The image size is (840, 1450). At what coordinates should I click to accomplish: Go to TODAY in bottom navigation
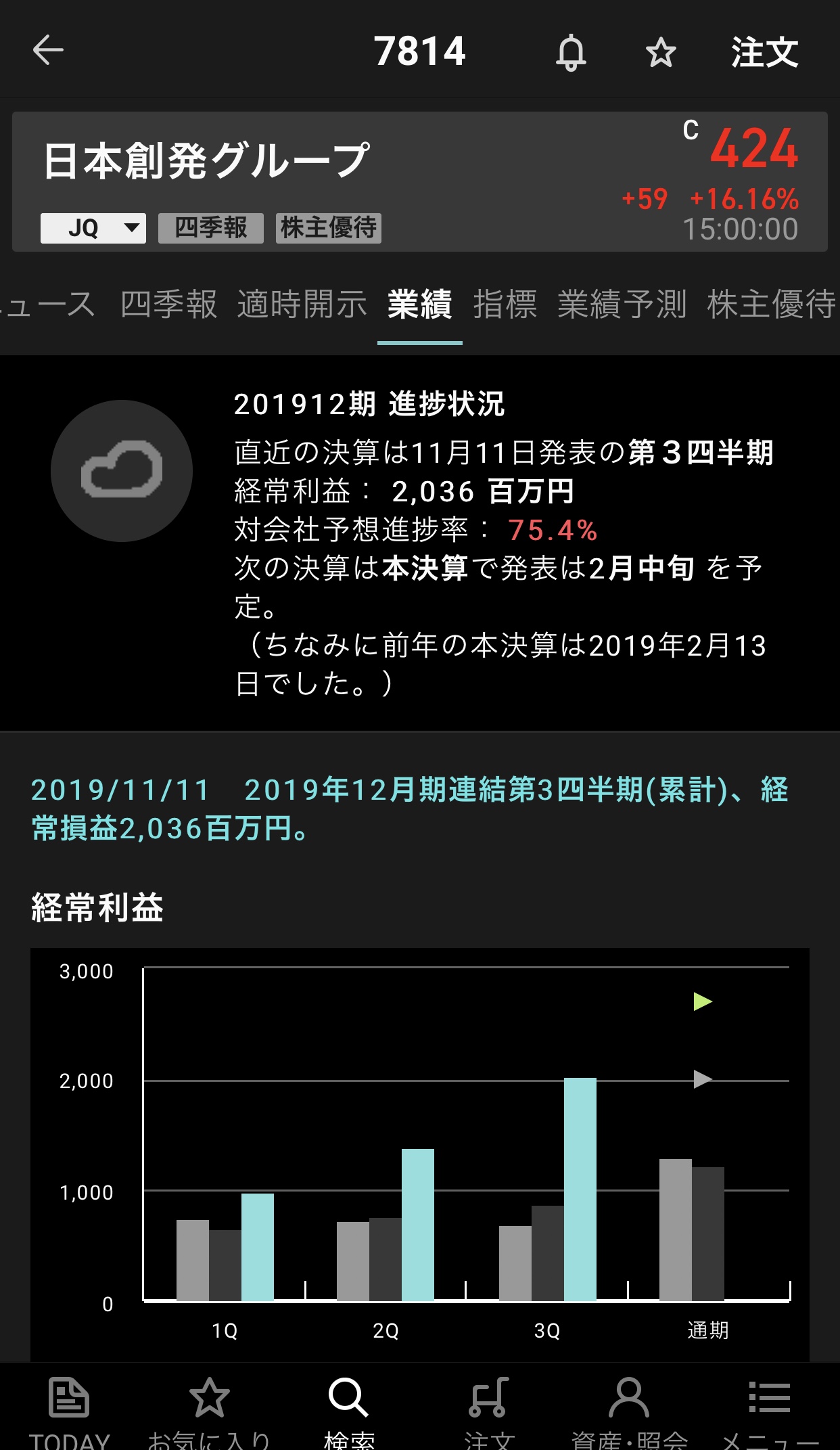[x=69, y=1411]
